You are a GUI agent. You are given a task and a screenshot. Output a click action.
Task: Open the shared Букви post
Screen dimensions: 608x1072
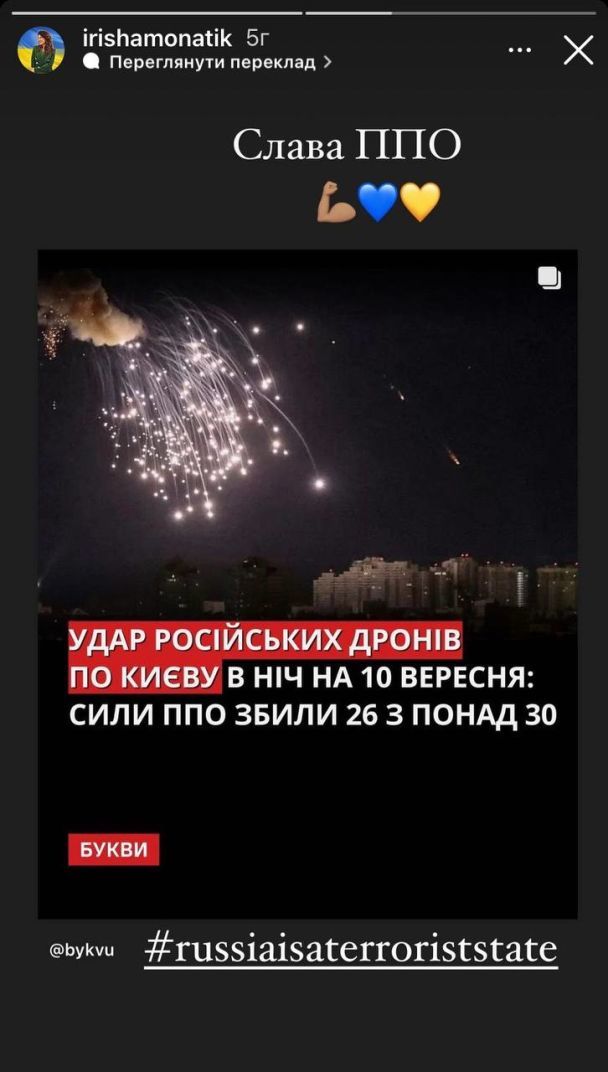[x=307, y=582]
